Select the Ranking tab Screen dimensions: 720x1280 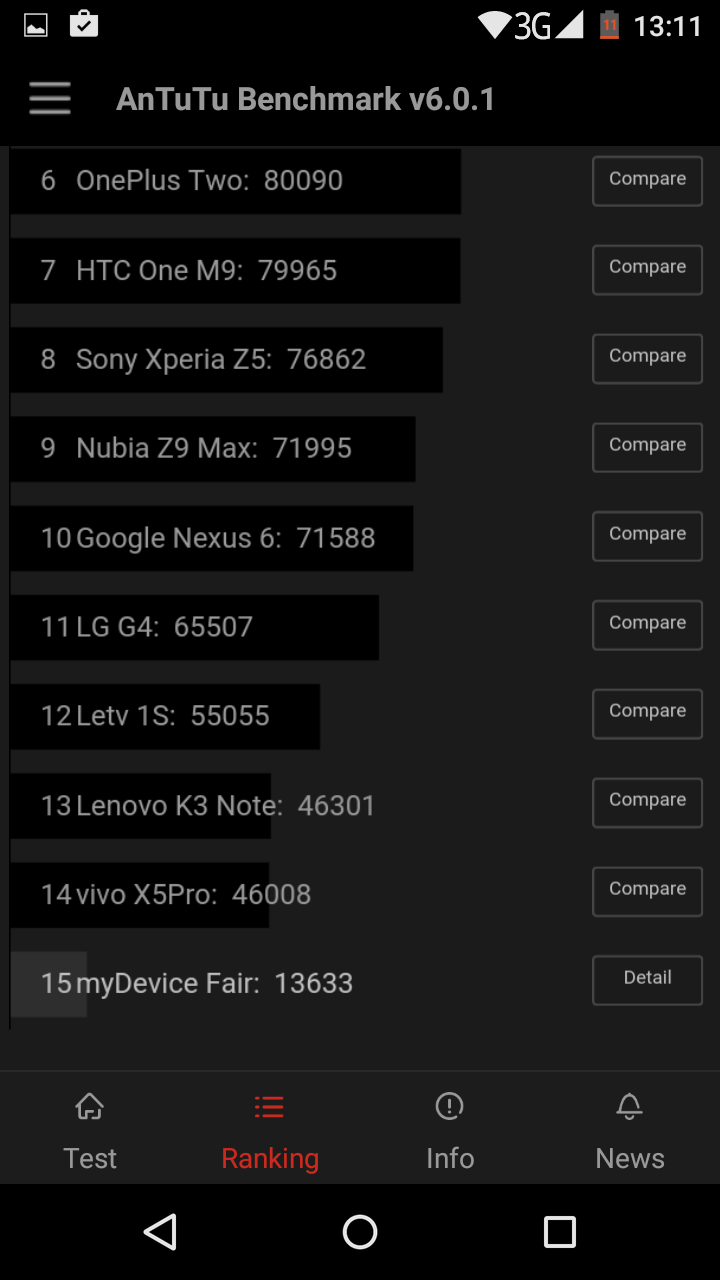(x=270, y=1130)
